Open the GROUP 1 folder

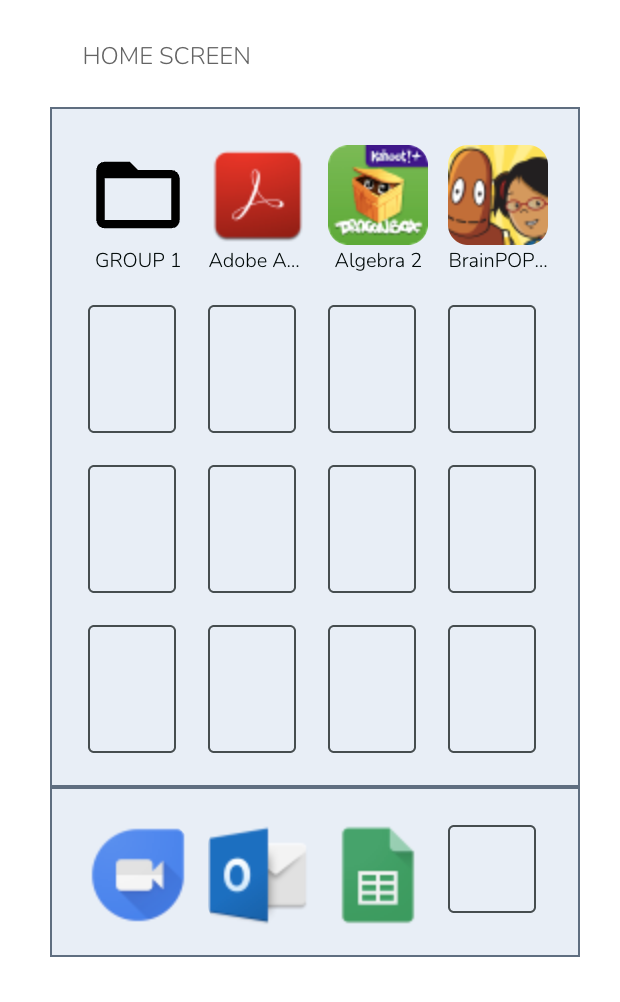click(x=137, y=195)
